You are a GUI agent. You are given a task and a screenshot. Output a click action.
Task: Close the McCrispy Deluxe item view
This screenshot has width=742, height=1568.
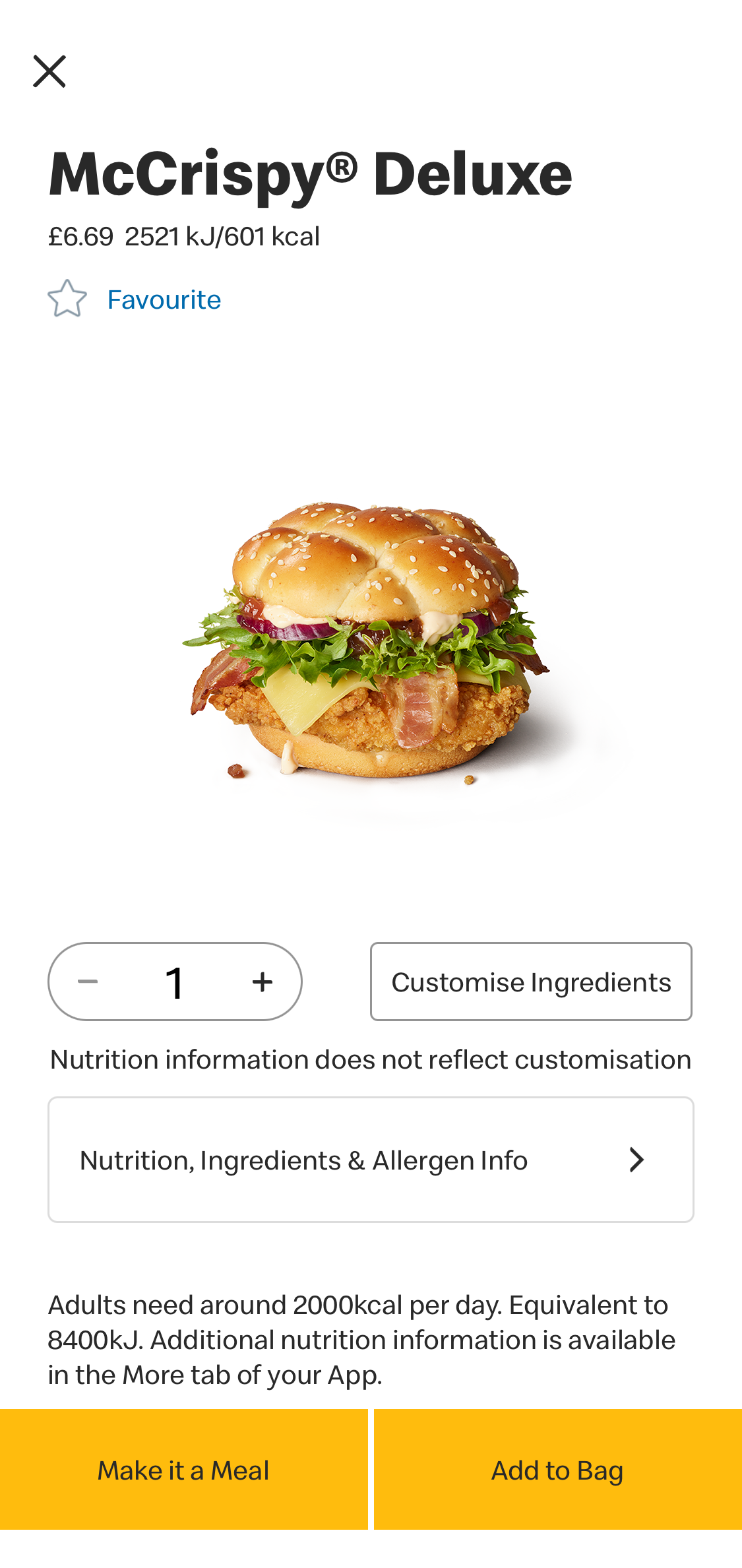(49, 71)
